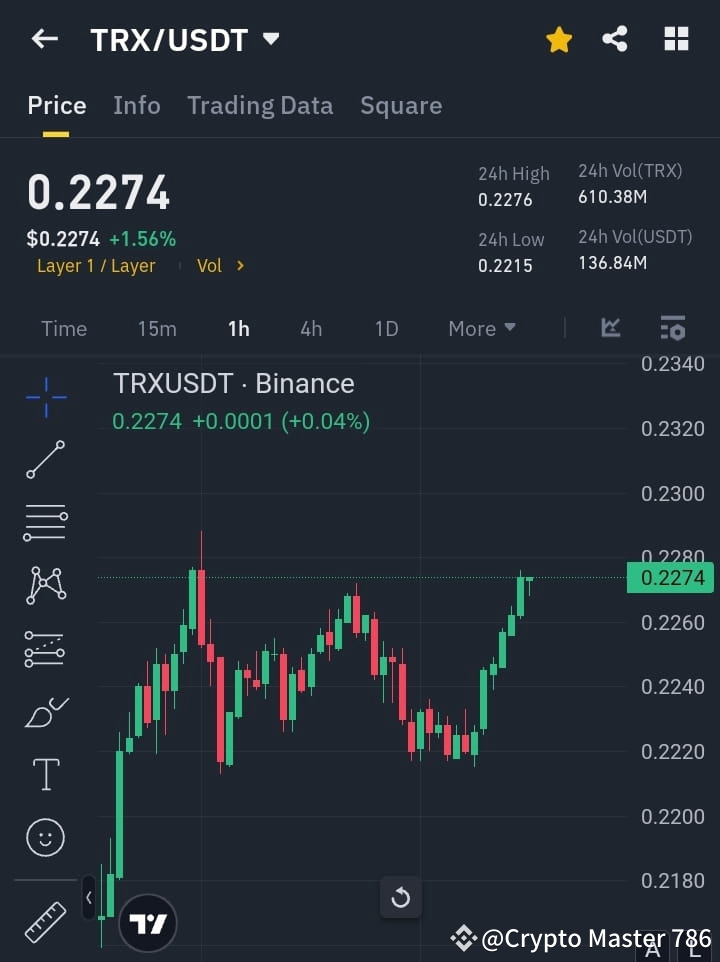Switch to the Trading Data tab
The height and width of the screenshot is (962, 720).
[x=260, y=105]
